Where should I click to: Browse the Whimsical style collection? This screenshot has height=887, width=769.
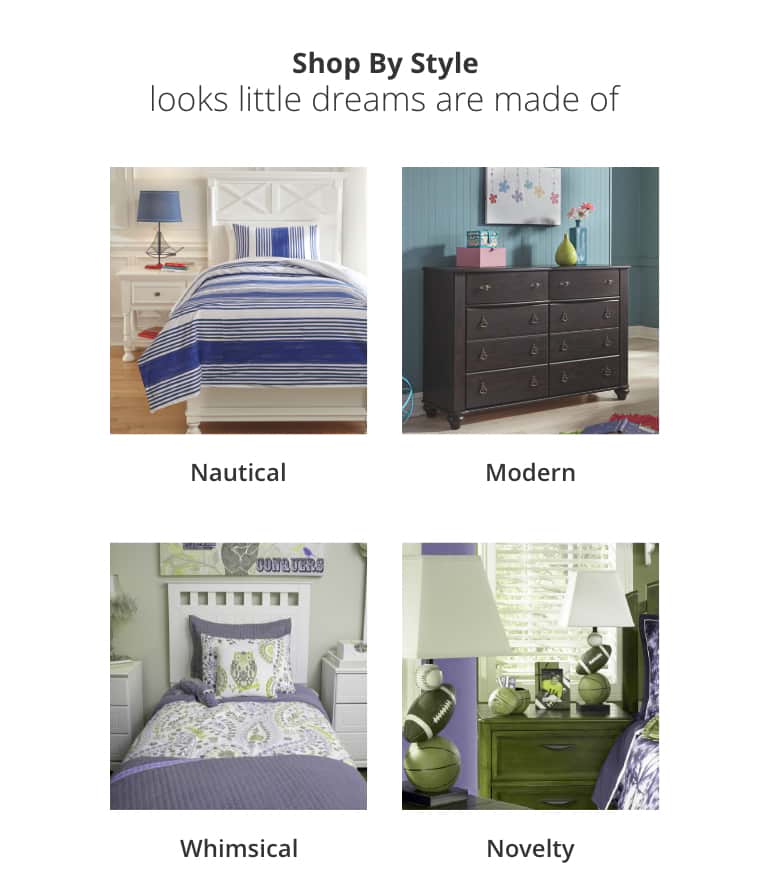tap(238, 676)
